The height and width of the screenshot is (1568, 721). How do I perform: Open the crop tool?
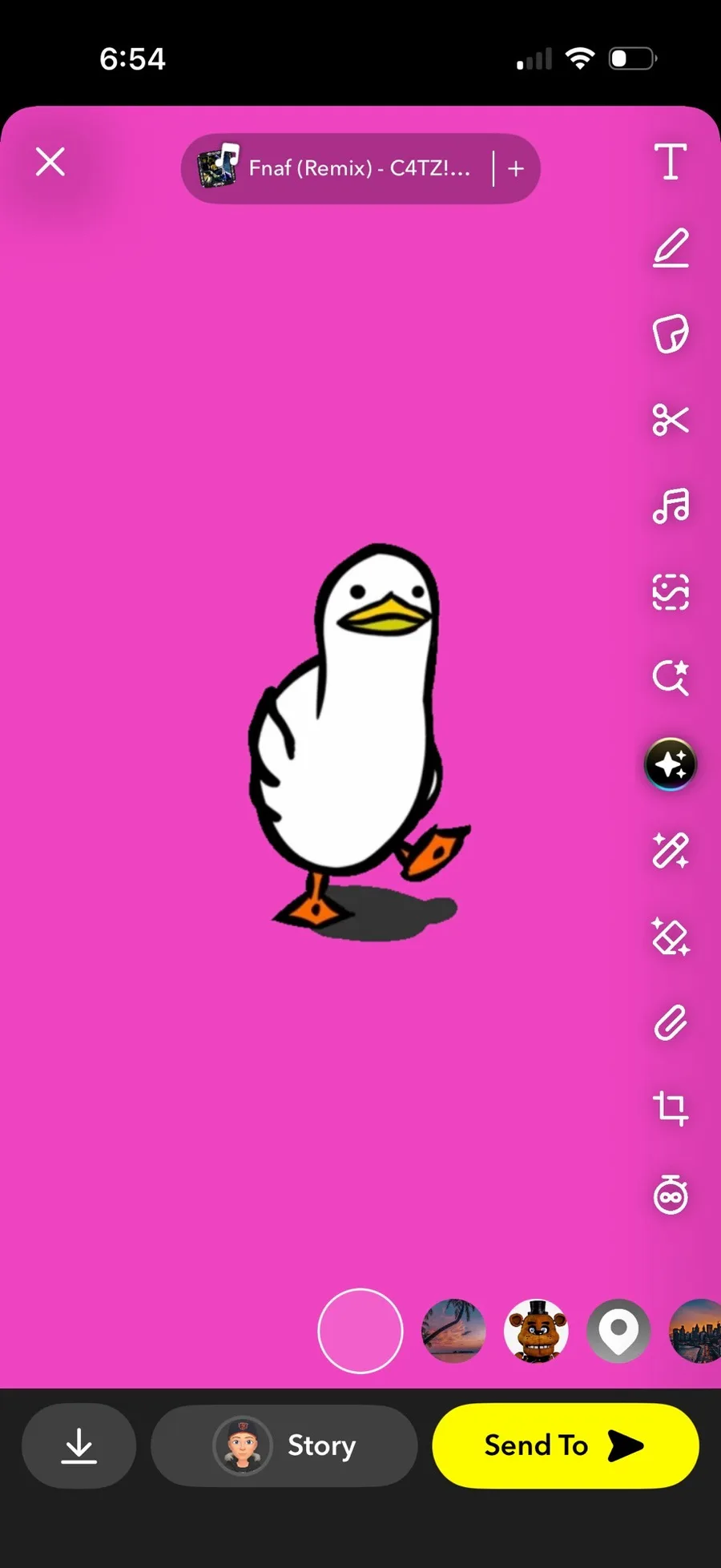pos(671,1109)
